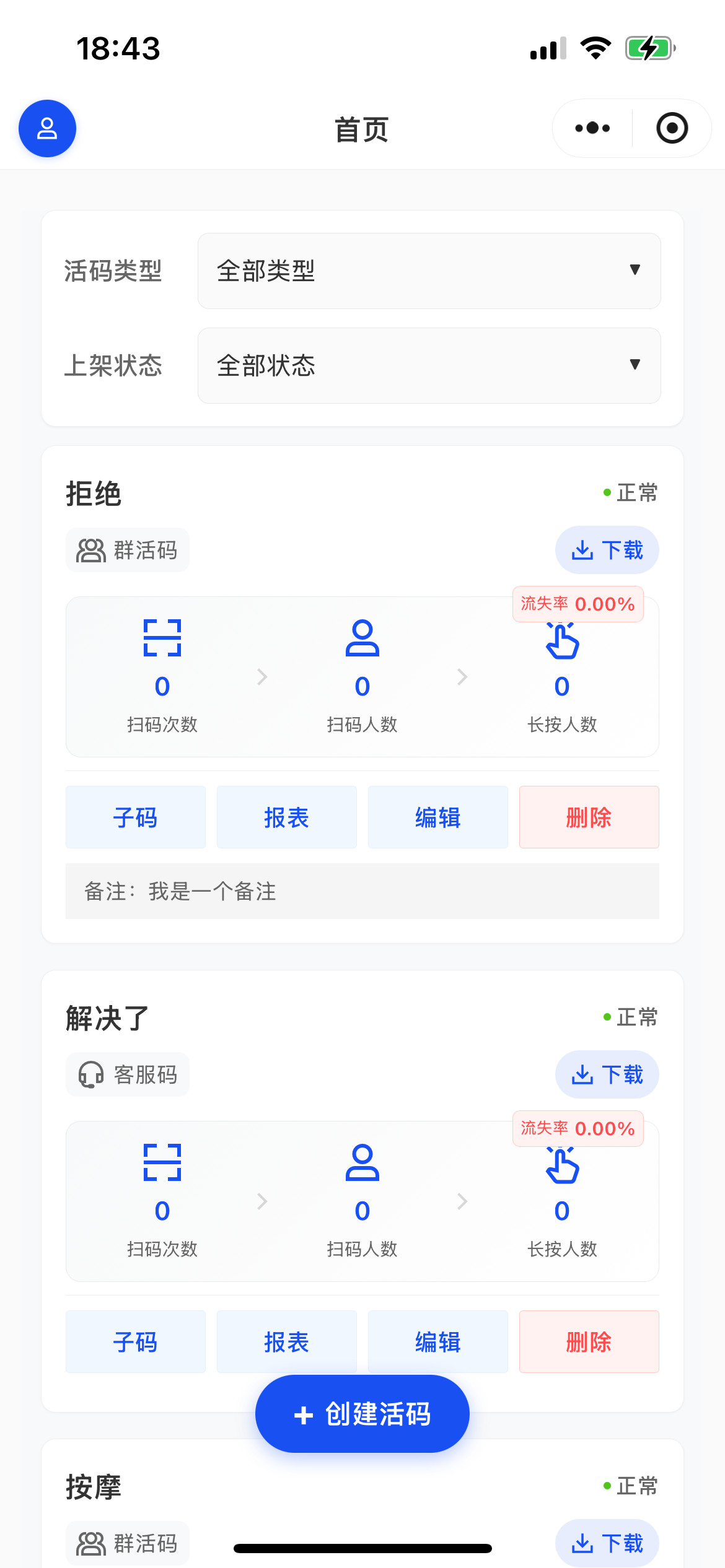Viewport: 725px width, 1568px height.
Task: Open the 全部类型 dropdown
Action: point(429,271)
